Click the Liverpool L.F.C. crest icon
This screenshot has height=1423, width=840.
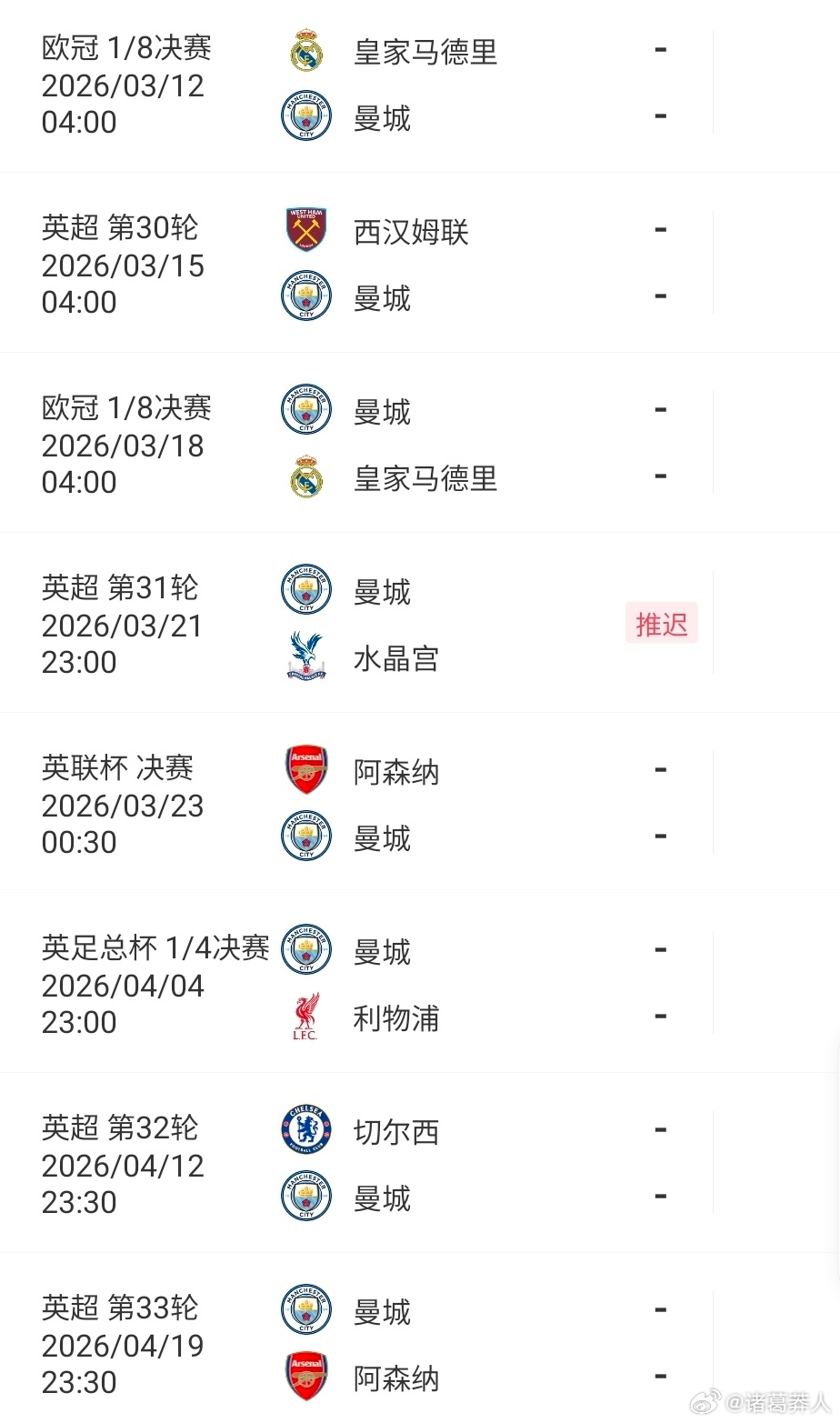(305, 1017)
